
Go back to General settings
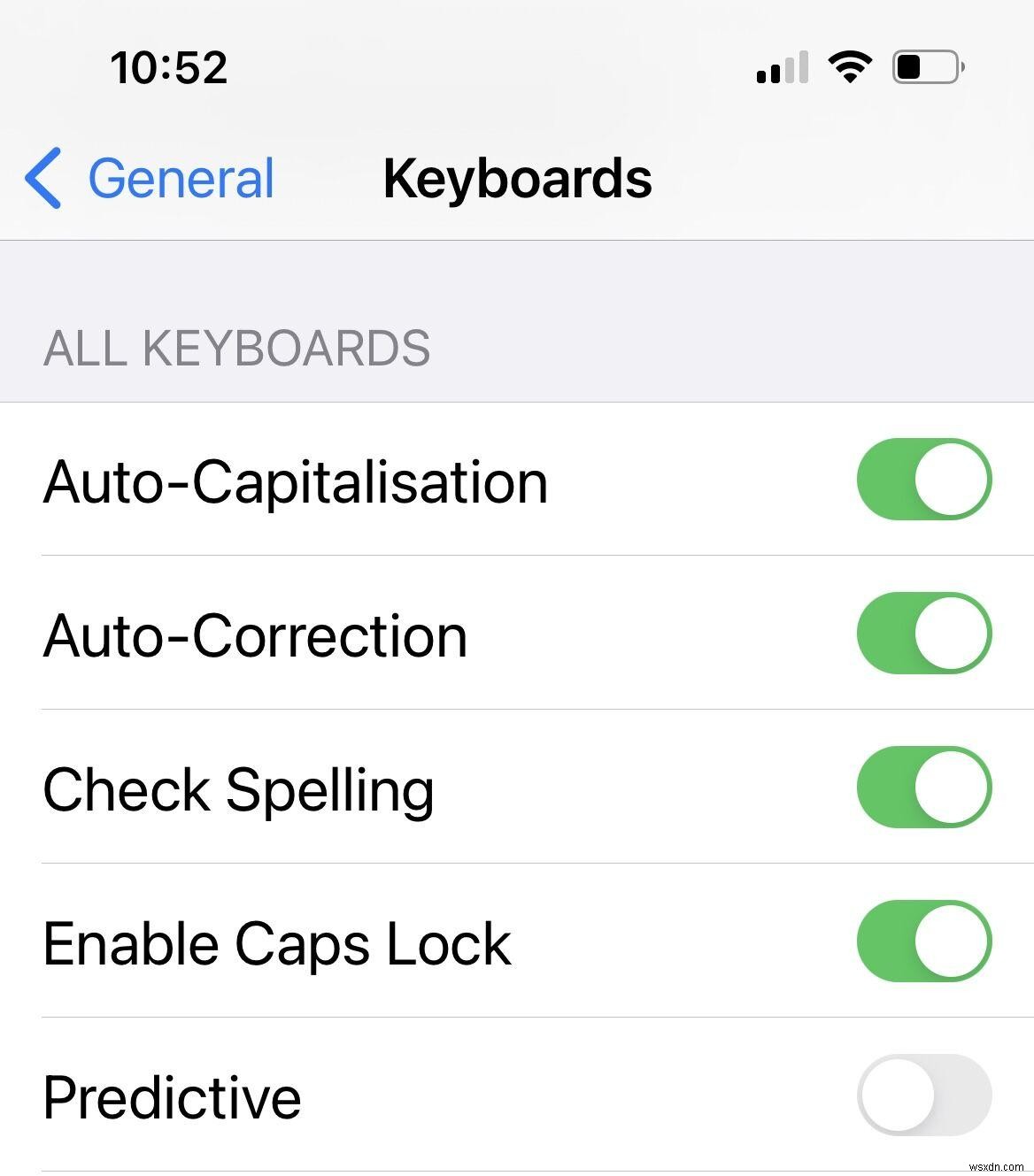150,179
